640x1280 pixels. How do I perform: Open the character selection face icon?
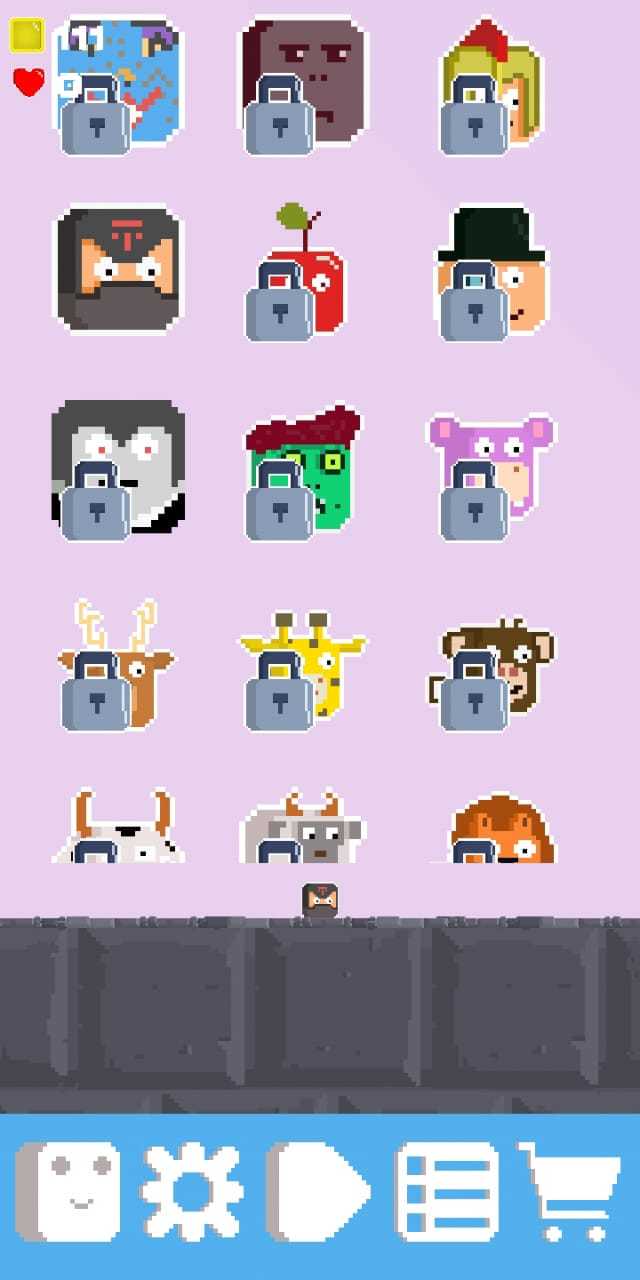click(x=68, y=1192)
